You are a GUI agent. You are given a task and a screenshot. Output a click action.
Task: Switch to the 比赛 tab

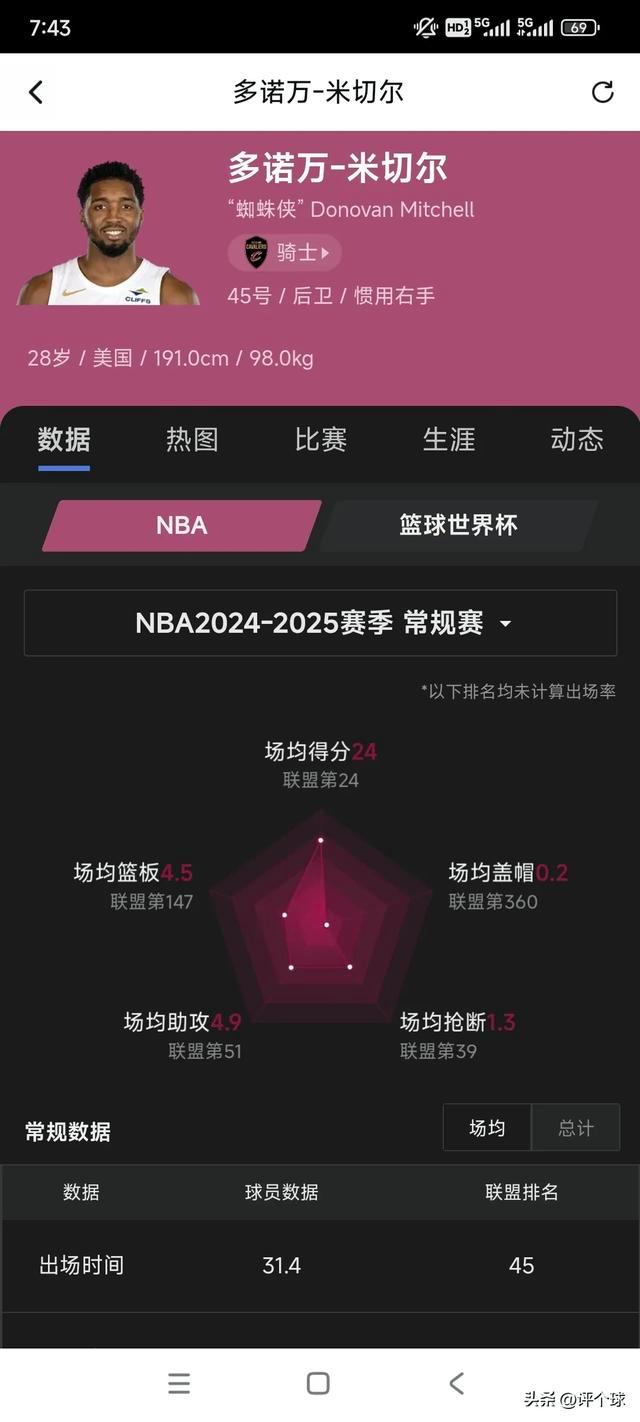pos(320,439)
